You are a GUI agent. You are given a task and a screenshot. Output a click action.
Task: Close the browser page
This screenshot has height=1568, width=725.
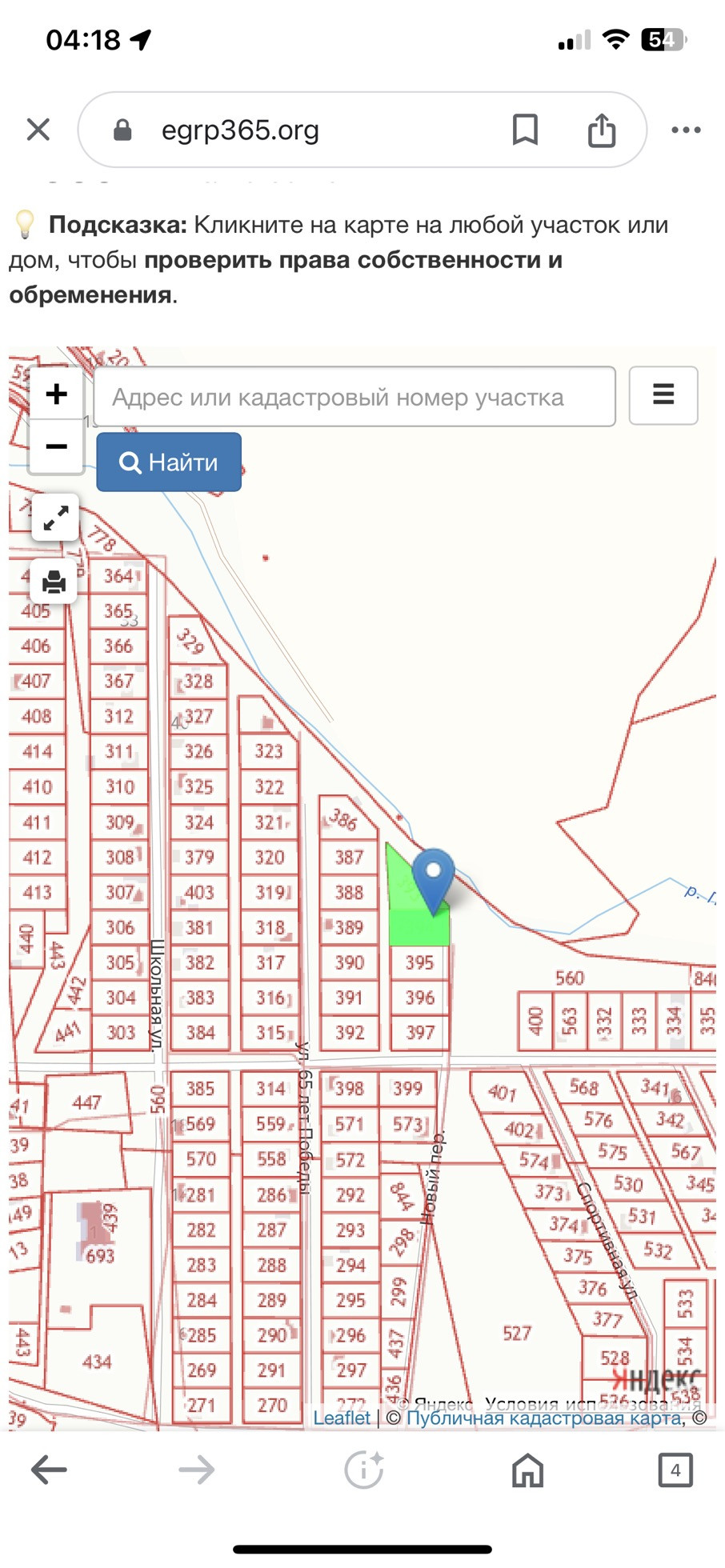(x=38, y=130)
